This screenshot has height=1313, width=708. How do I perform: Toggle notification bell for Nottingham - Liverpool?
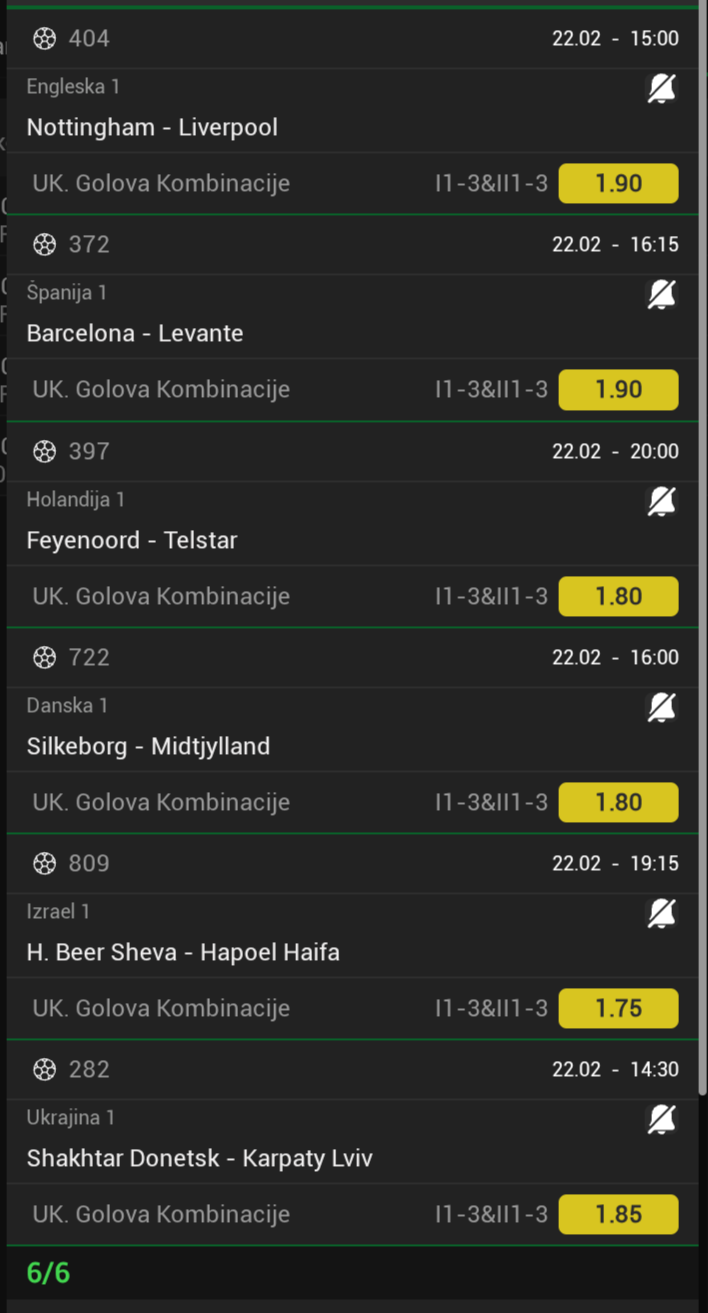[x=661, y=89]
